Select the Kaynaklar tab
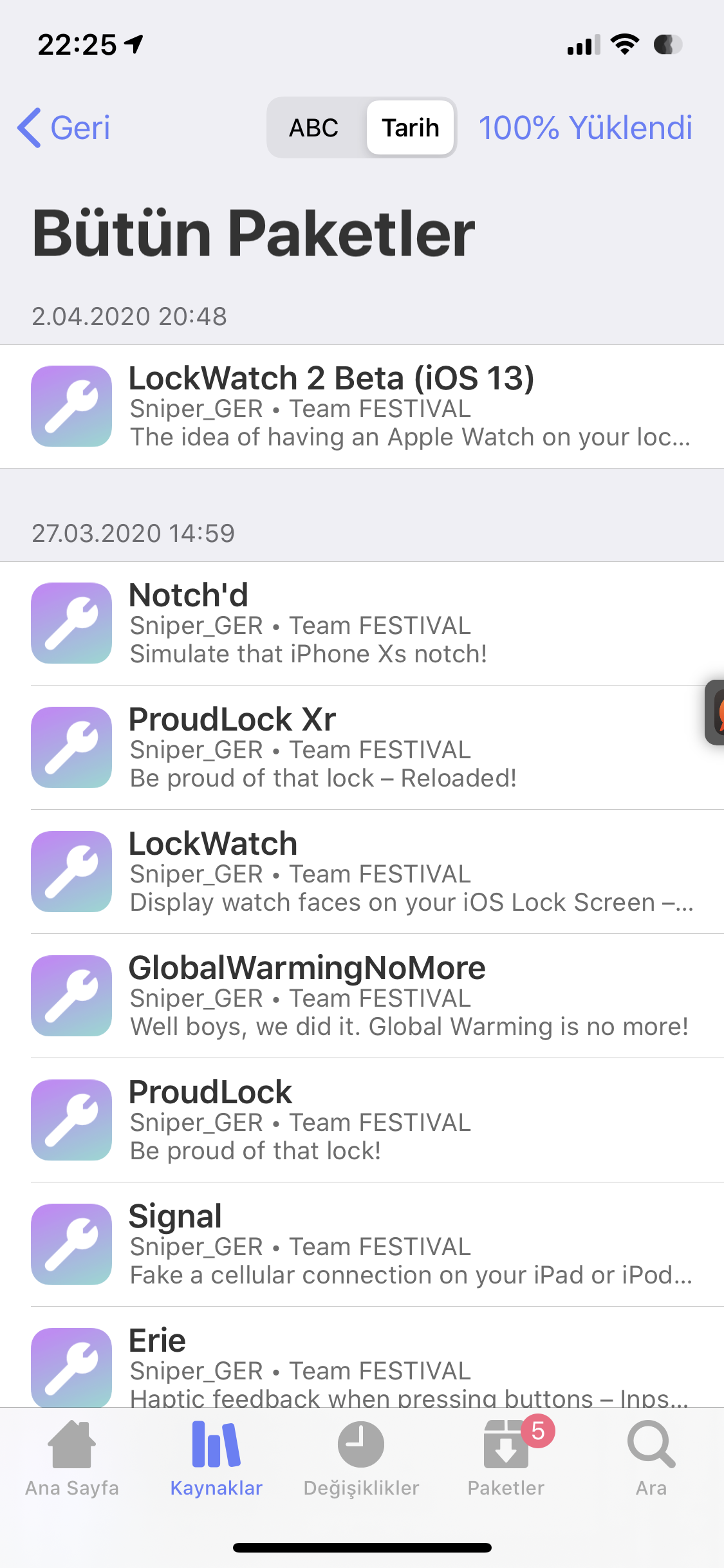 point(216,1459)
